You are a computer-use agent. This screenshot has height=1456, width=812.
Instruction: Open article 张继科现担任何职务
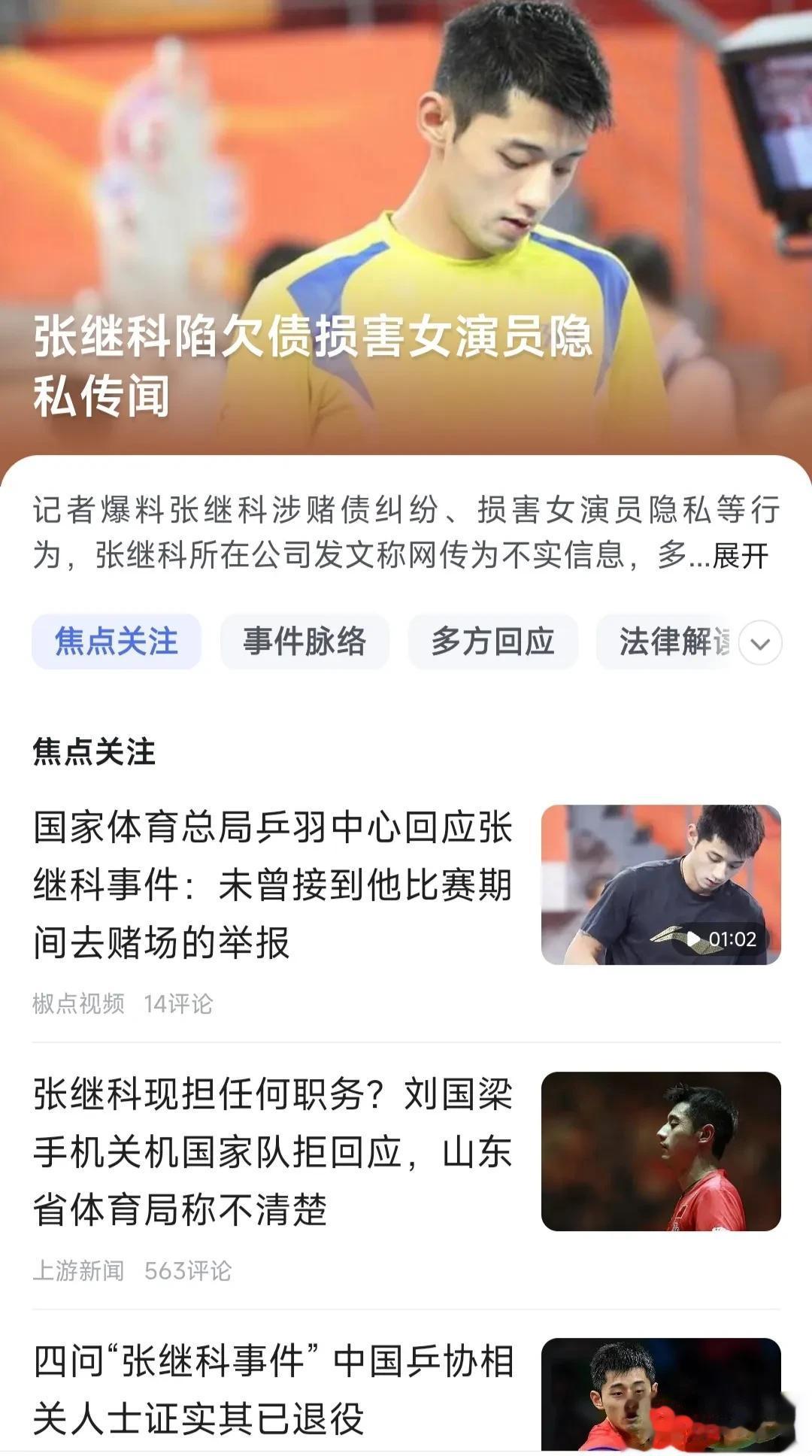pos(272,1151)
